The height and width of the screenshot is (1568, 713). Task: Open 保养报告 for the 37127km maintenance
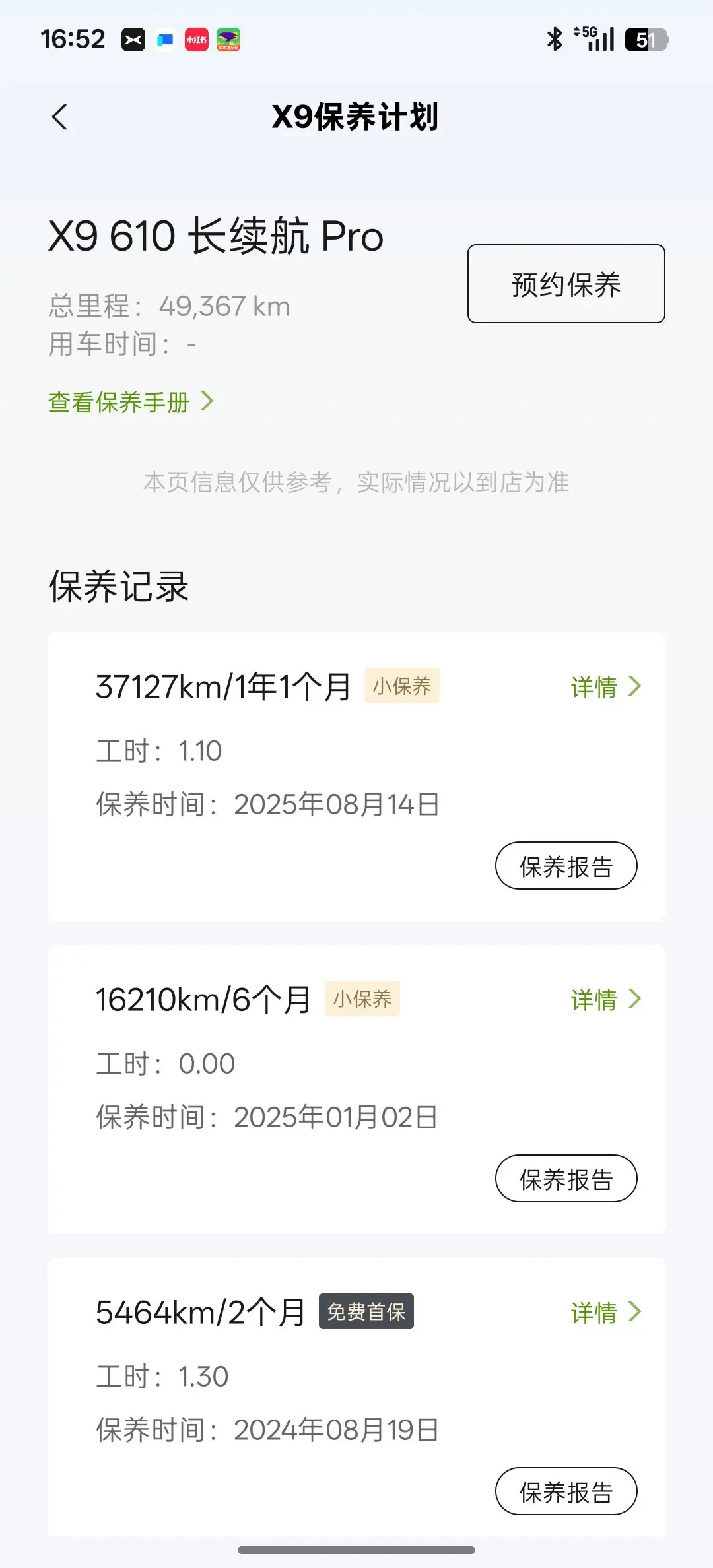566,866
